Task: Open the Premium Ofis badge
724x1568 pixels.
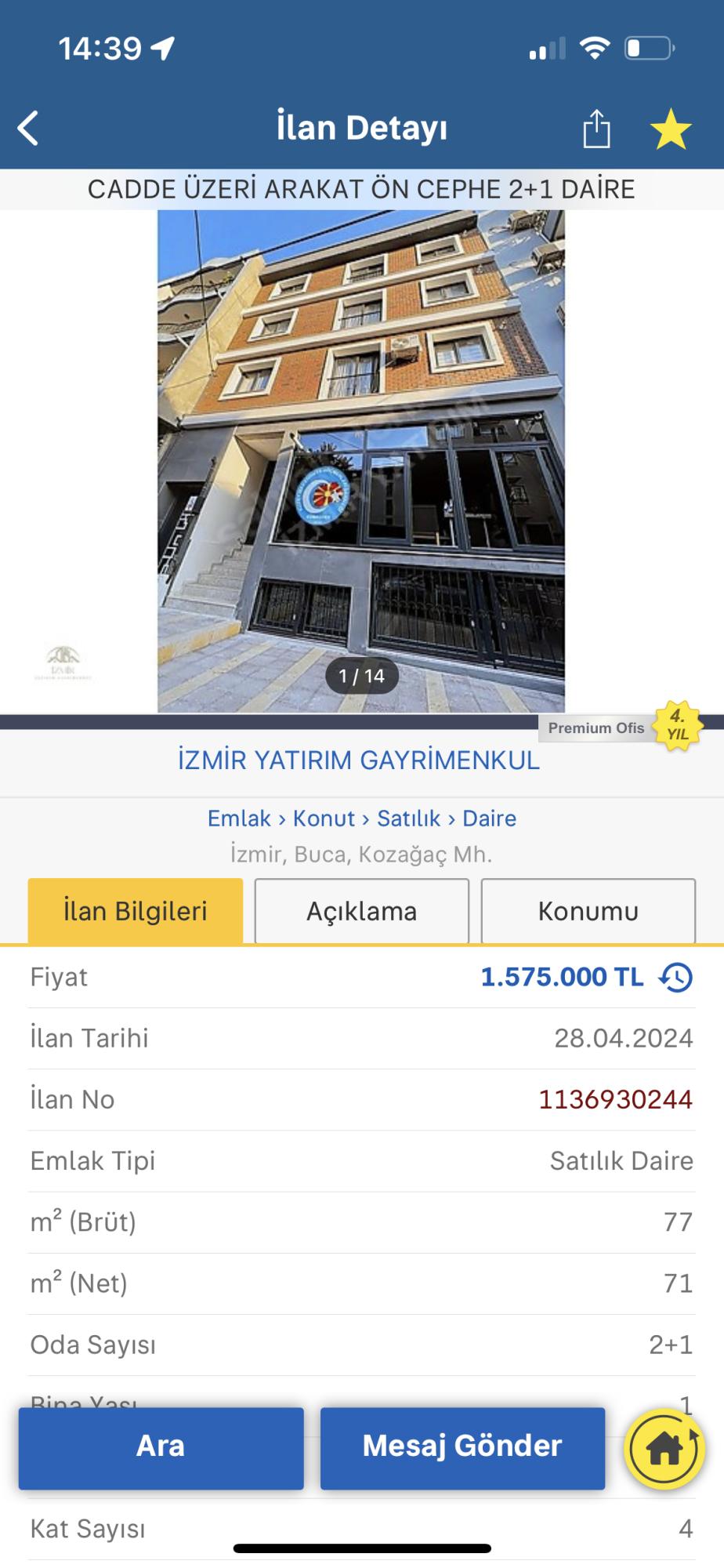Action: point(598,728)
